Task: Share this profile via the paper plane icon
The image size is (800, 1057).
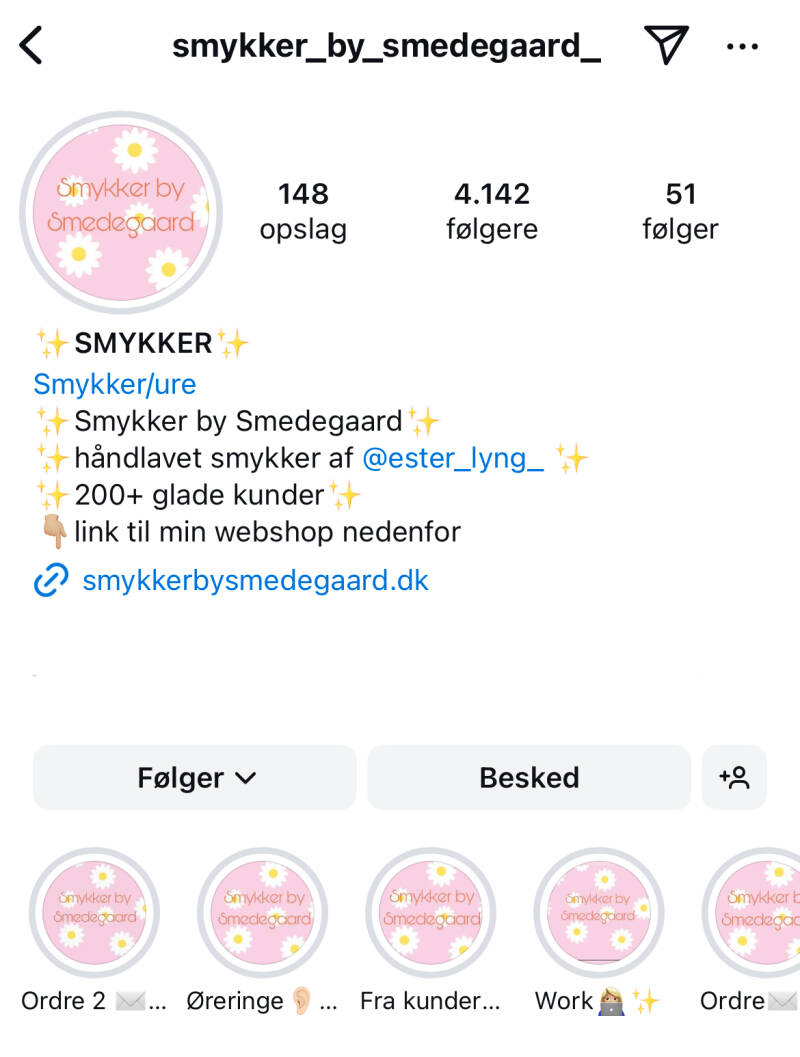Action: (x=666, y=45)
